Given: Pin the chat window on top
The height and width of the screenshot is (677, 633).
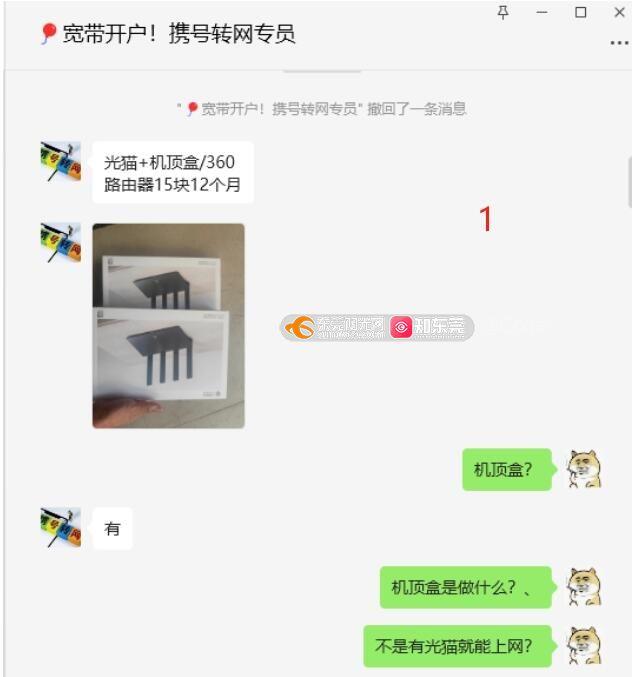Looking at the screenshot, I should 503,12.
